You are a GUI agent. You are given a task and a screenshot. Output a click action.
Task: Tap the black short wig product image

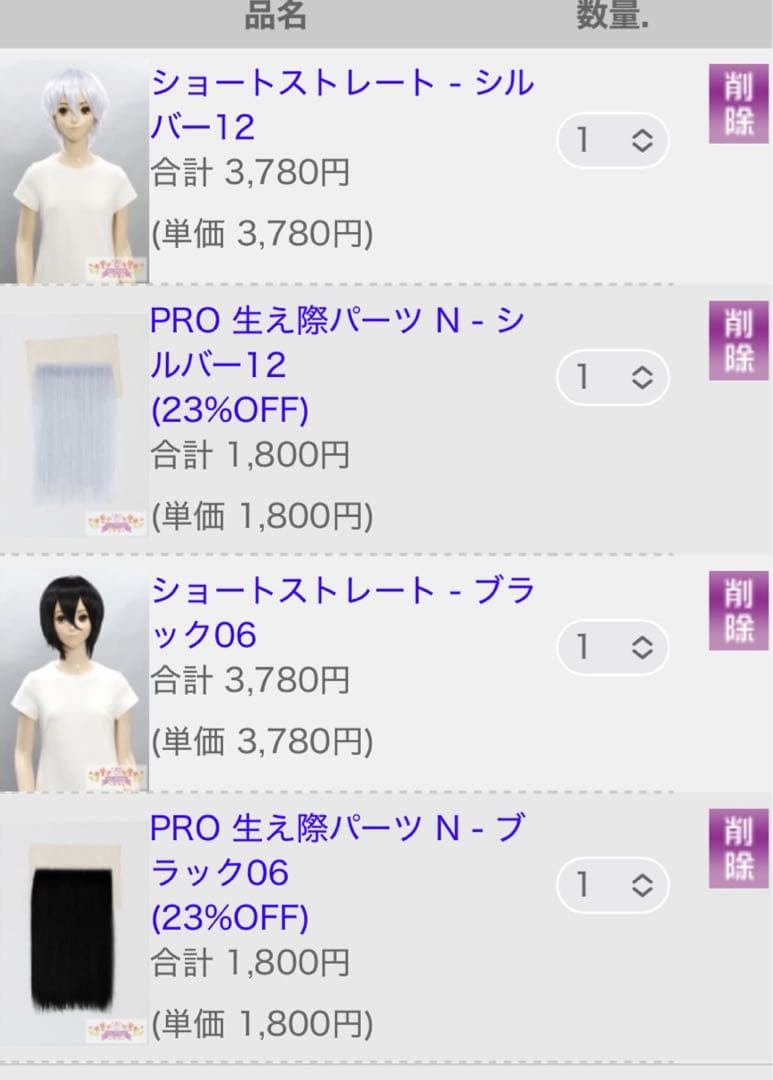click(75, 680)
